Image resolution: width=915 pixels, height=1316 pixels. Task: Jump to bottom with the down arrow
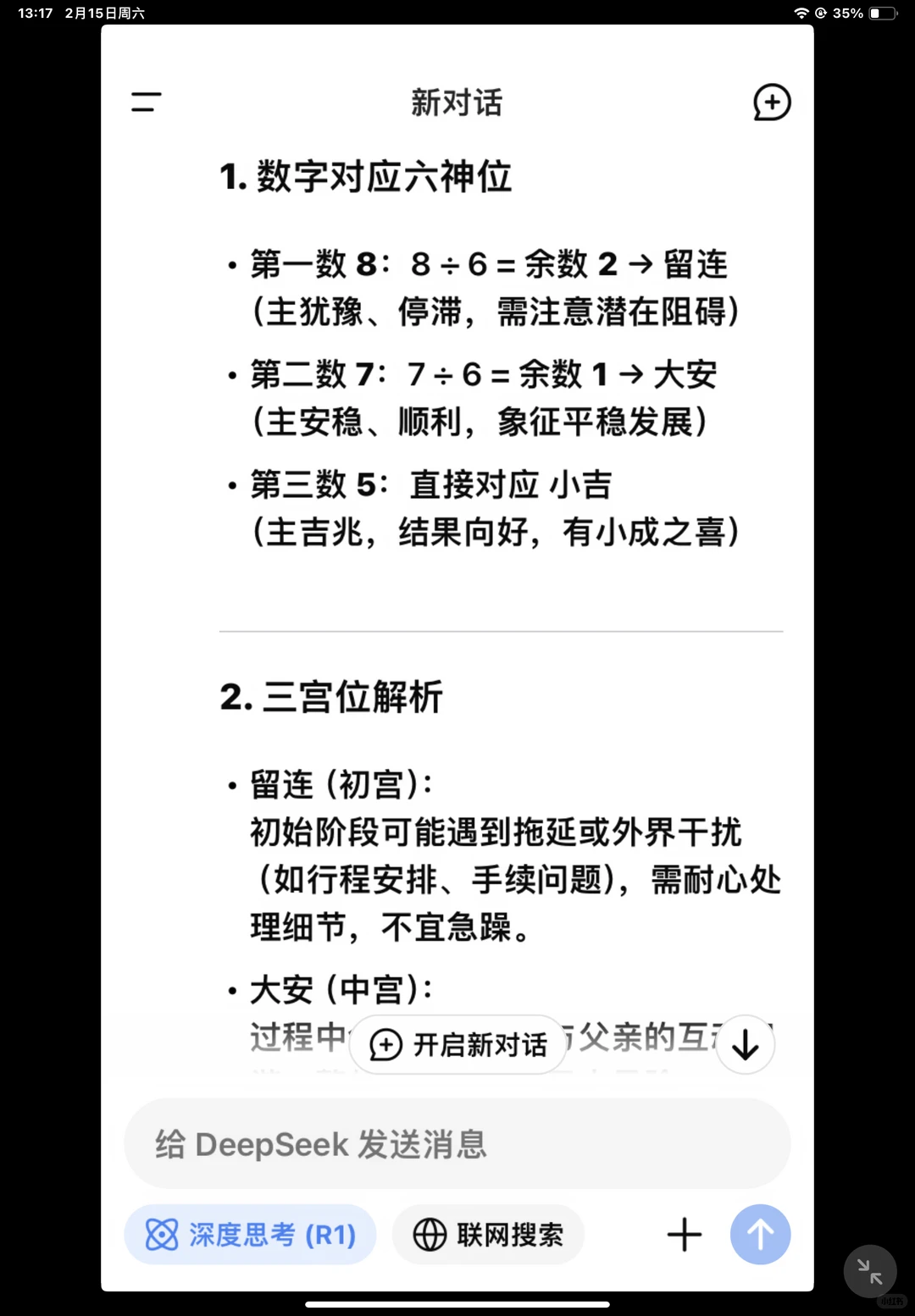[746, 1044]
